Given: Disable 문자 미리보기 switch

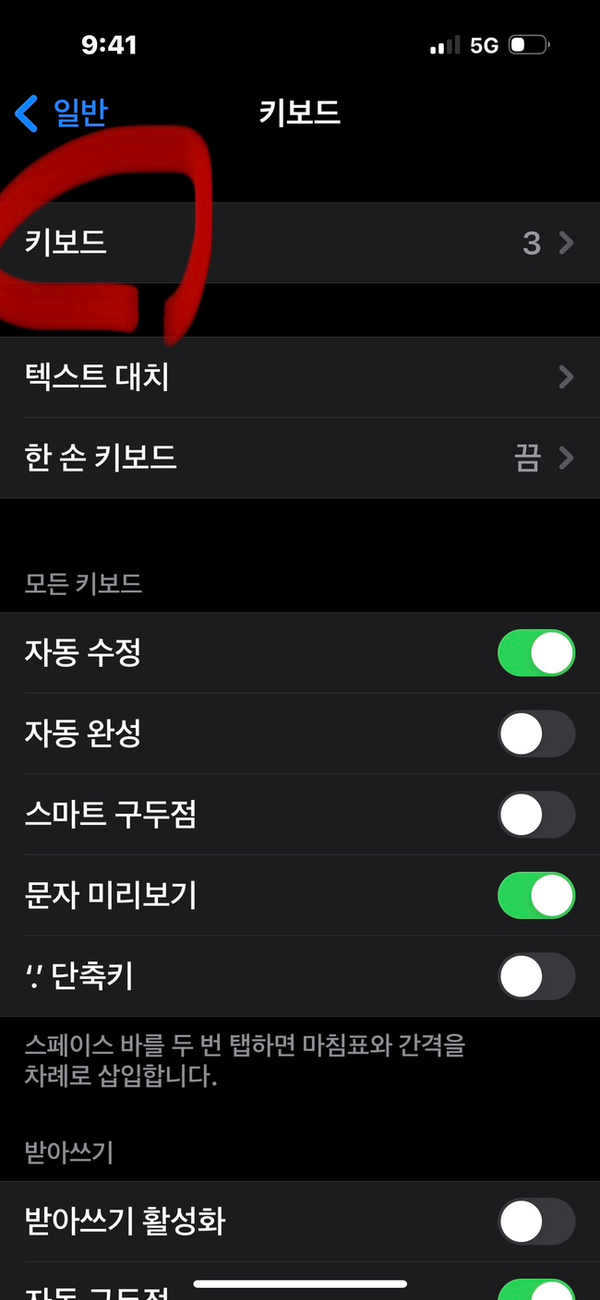Looking at the screenshot, I should click(x=537, y=896).
